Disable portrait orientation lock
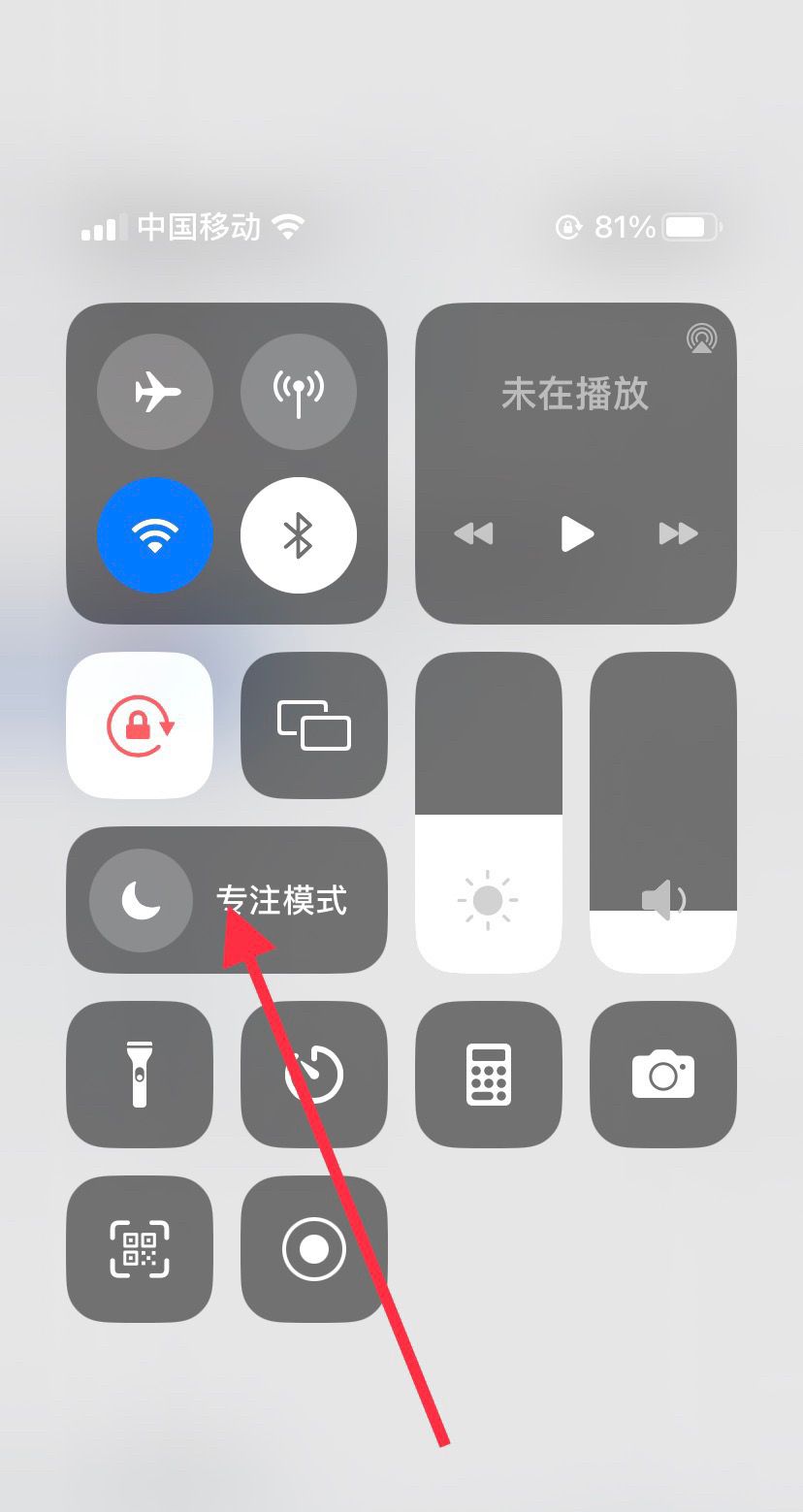The width and height of the screenshot is (803, 1512). pos(140,724)
